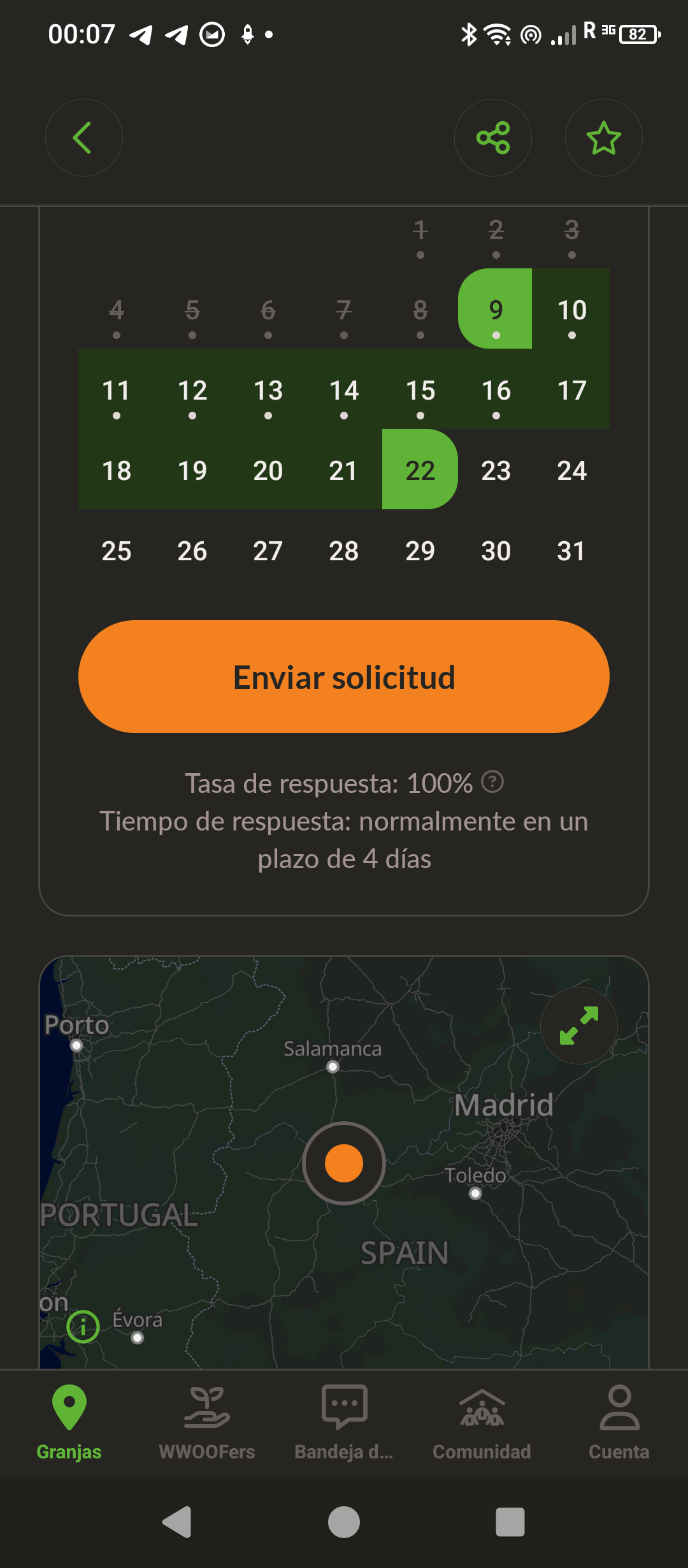Switch to the Comunidad tab
The width and height of the screenshot is (688, 1568).
[x=482, y=1423]
